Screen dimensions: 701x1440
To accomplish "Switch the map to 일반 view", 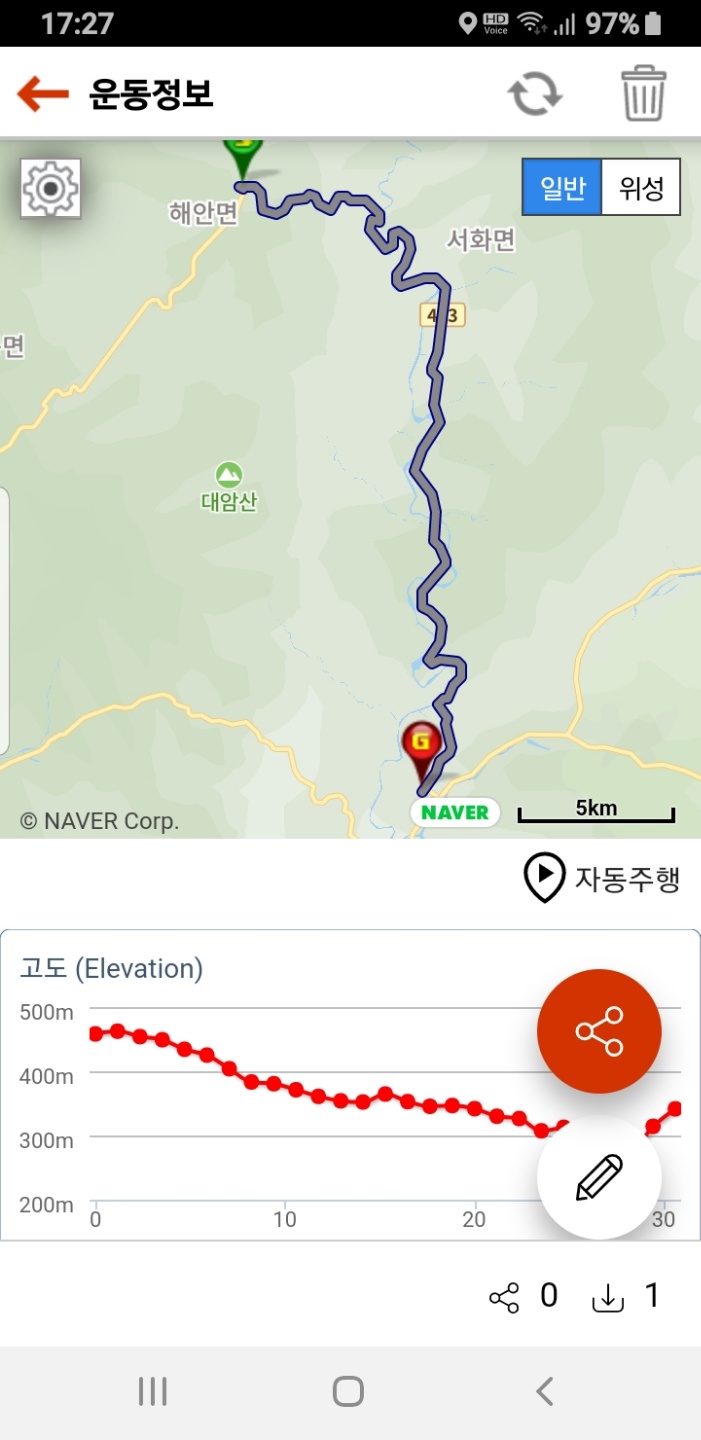I will [562, 187].
